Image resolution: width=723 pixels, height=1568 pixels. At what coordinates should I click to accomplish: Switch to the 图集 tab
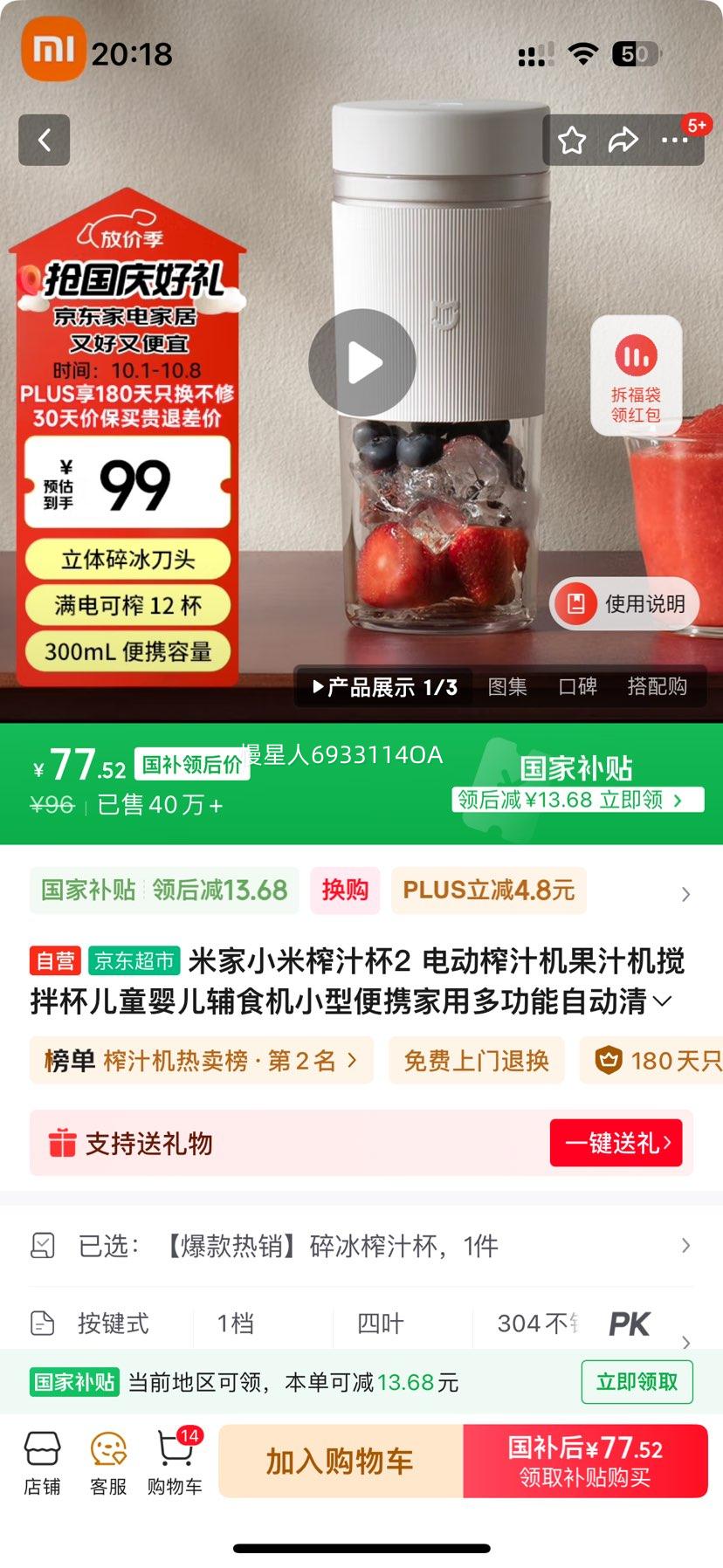pyautogui.click(x=507, y=687)
